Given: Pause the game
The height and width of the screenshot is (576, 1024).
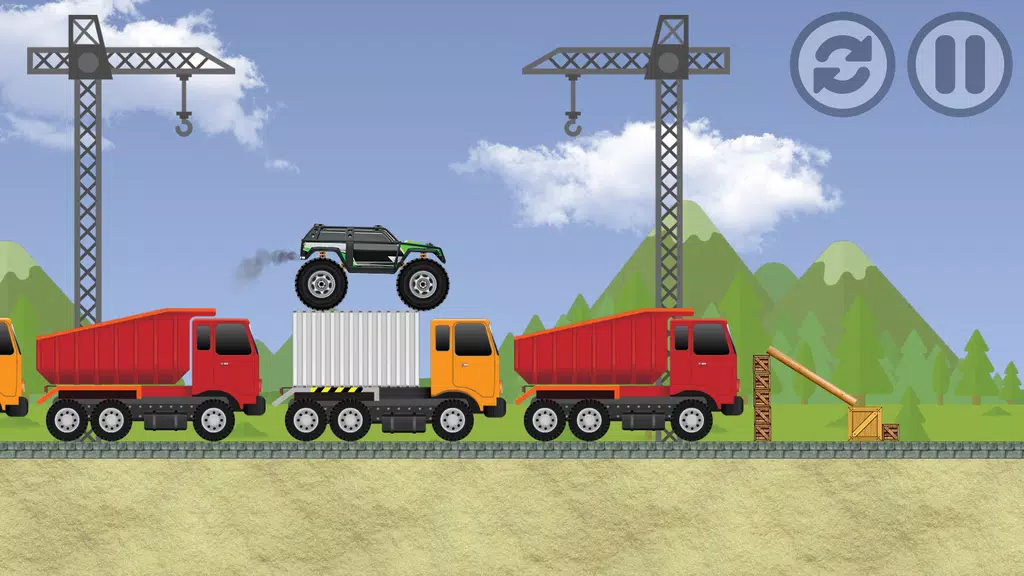Looking at the screenshot, I should click(959, 64).
